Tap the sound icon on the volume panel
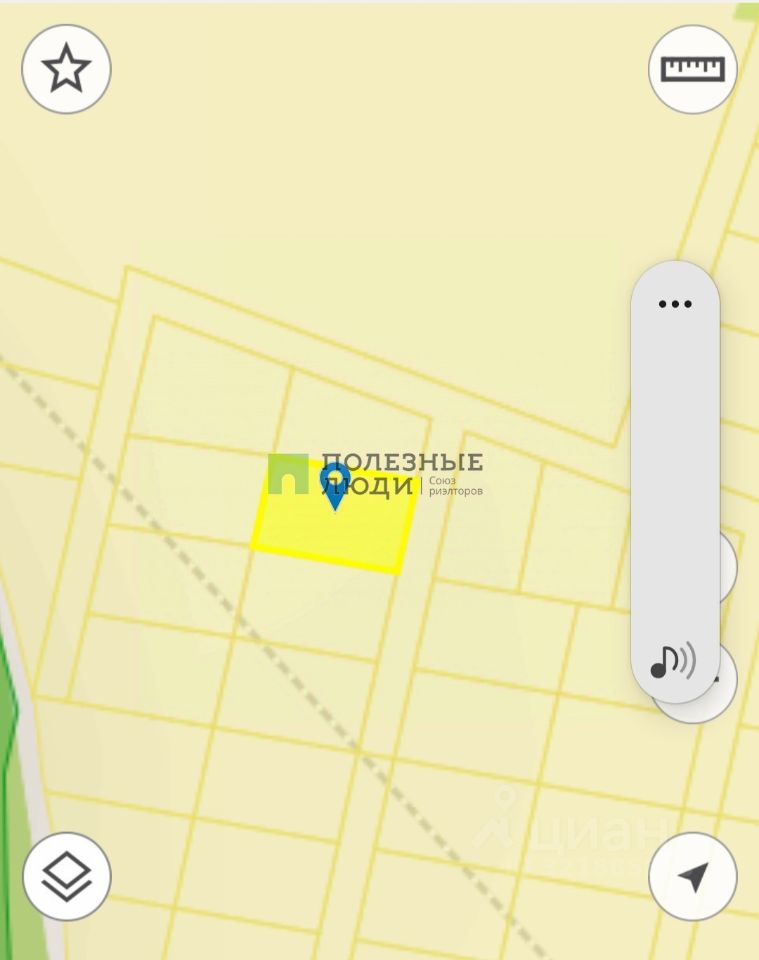This screenshot has height=960, width=759. click(x=673, y=660)
